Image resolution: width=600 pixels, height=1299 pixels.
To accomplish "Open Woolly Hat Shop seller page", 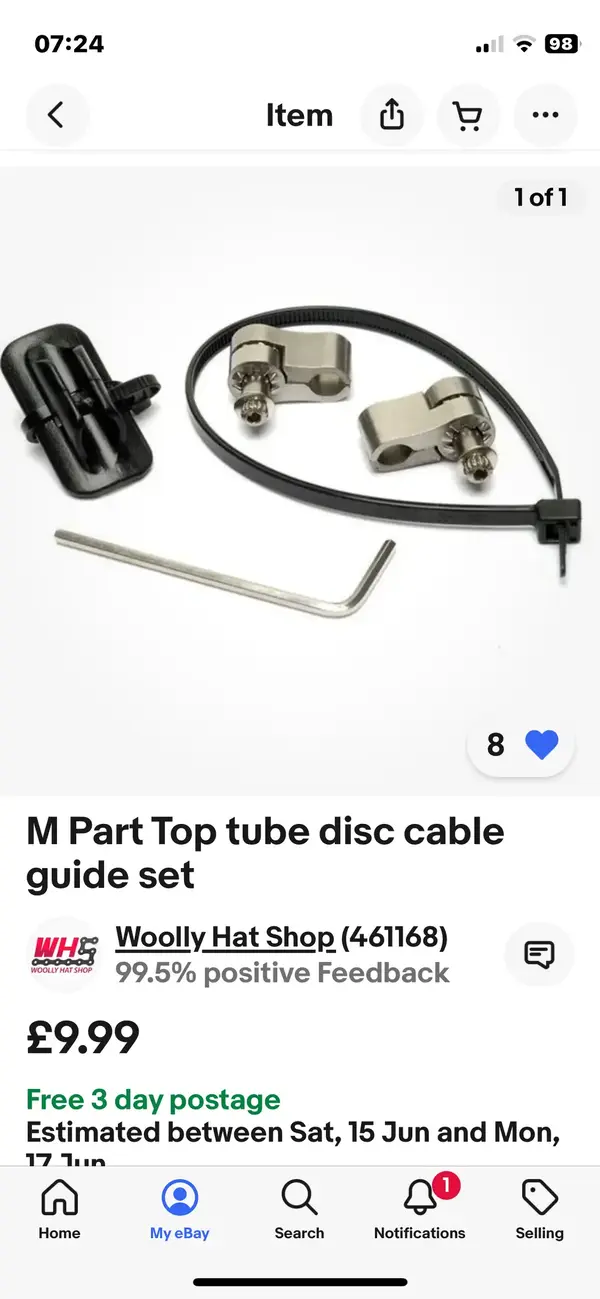I will [x=225, y=937].
